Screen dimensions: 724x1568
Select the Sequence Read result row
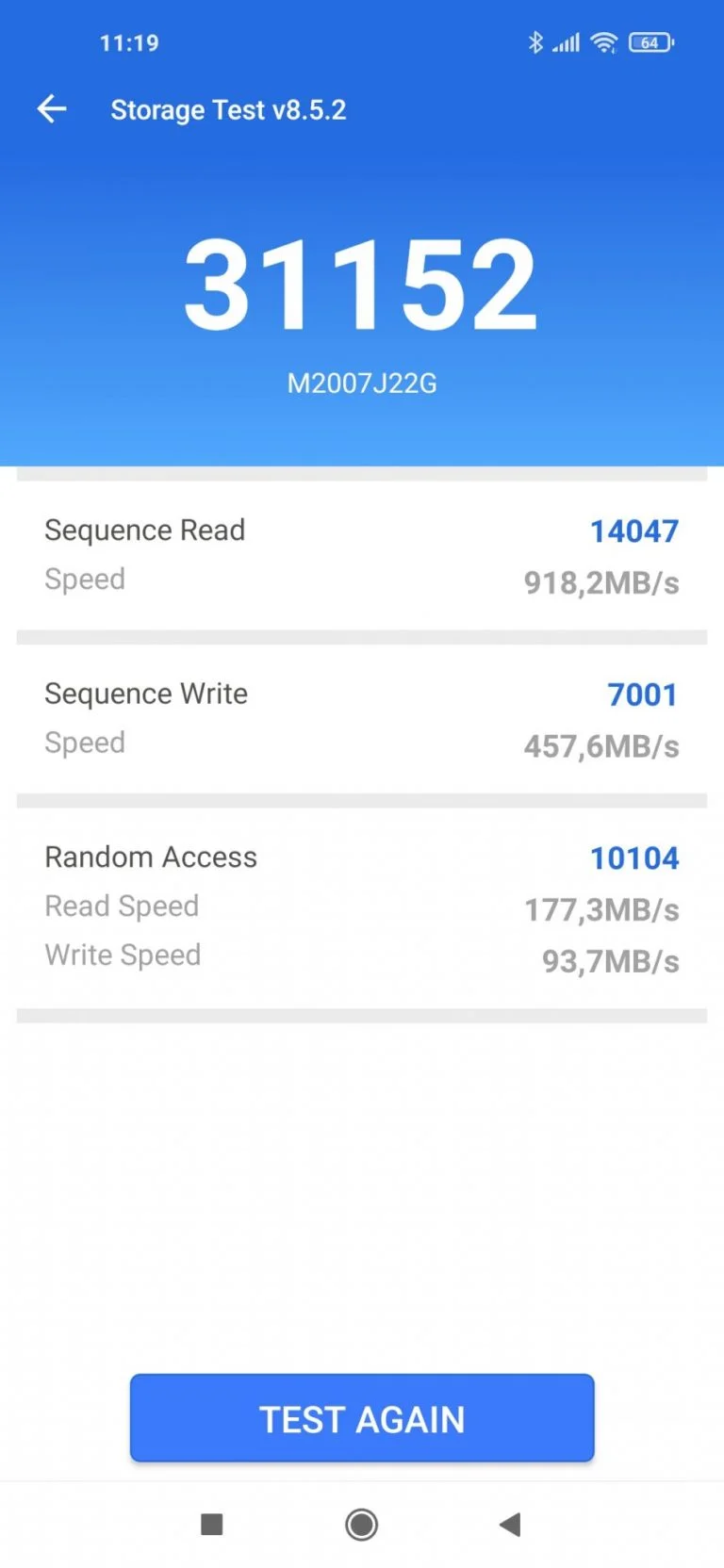pos(361,554)
